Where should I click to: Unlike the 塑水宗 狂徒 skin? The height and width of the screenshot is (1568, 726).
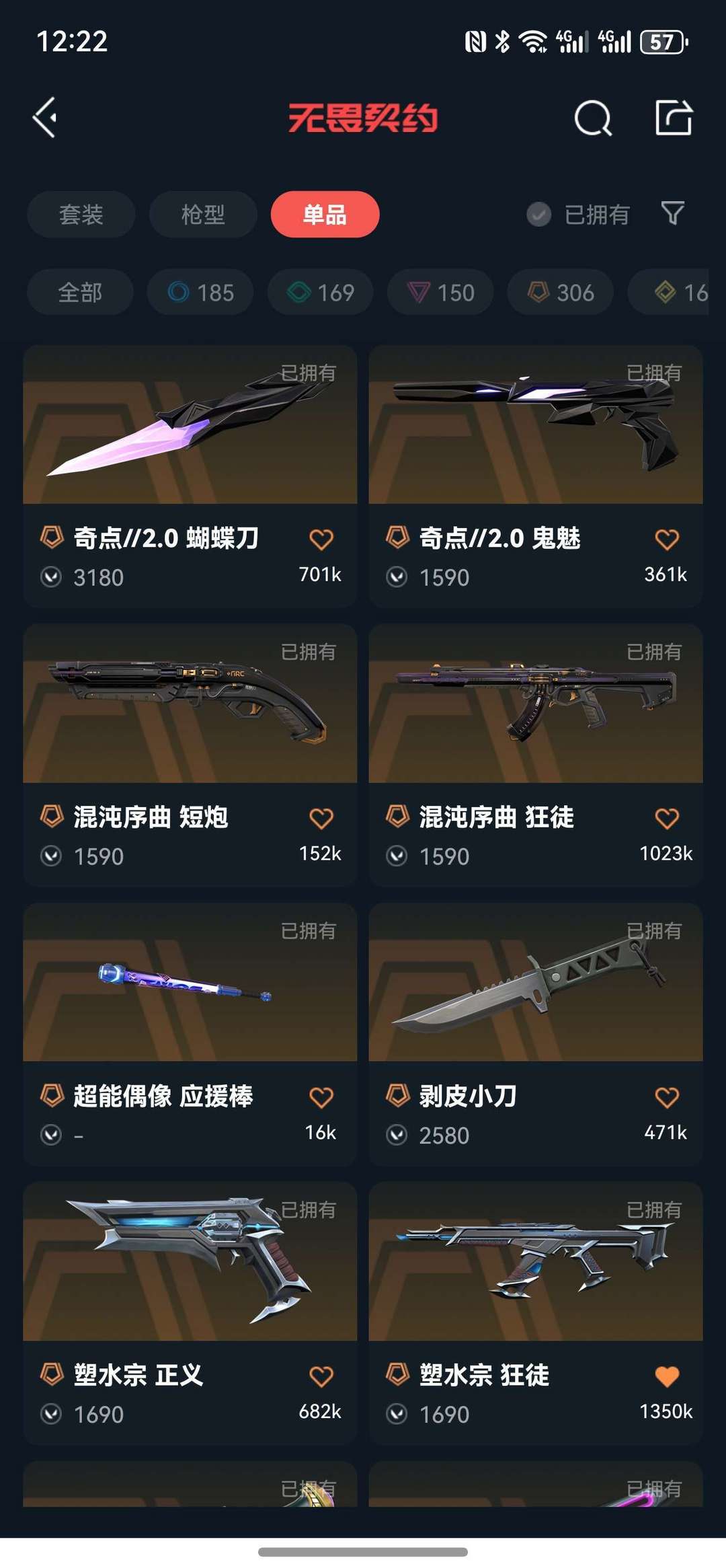coord(667,1376)
